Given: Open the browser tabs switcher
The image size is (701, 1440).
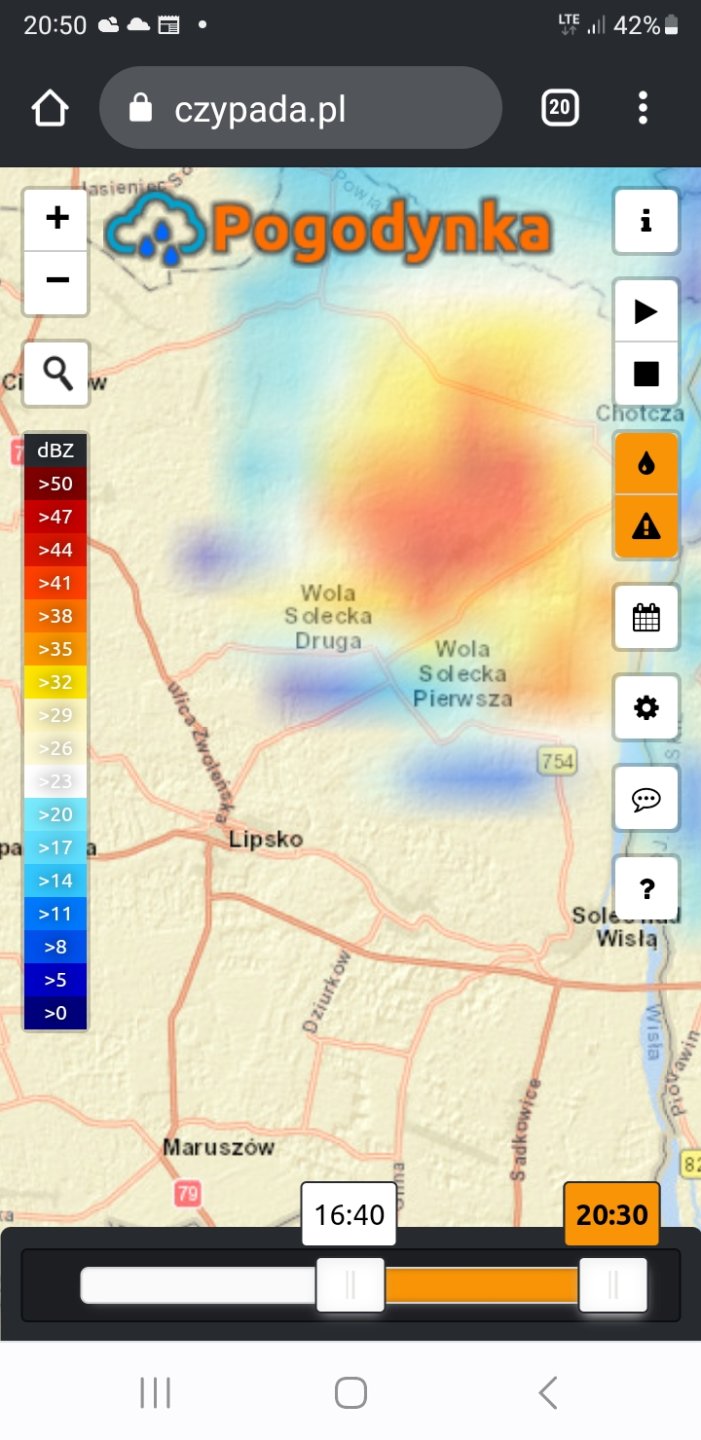Looking at the screenshot, I should 560,108.
